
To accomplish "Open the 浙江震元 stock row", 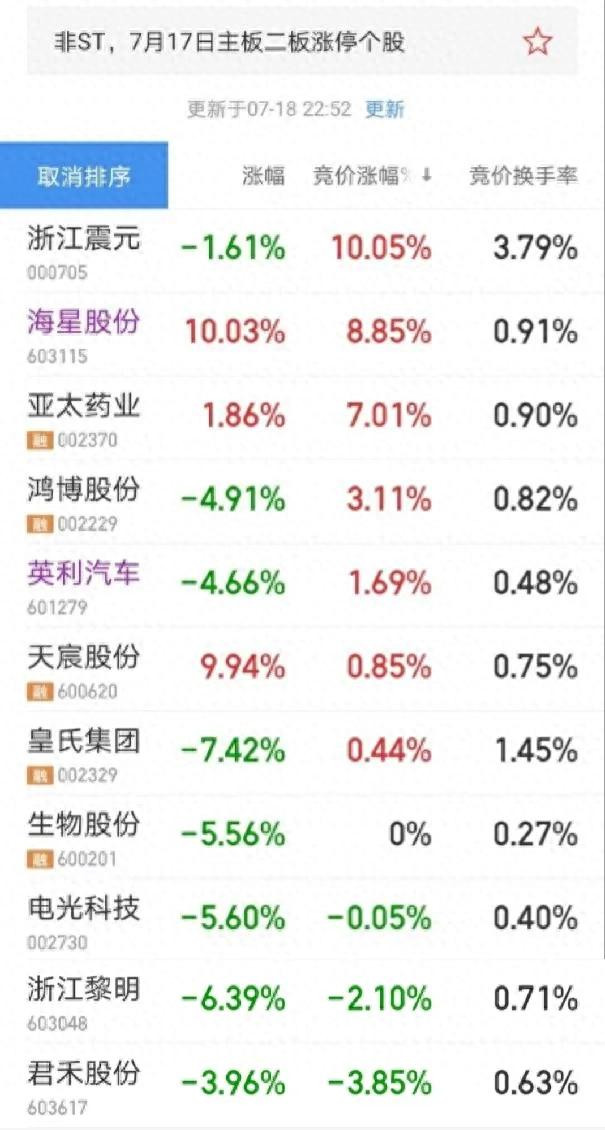I will point(302,251).
